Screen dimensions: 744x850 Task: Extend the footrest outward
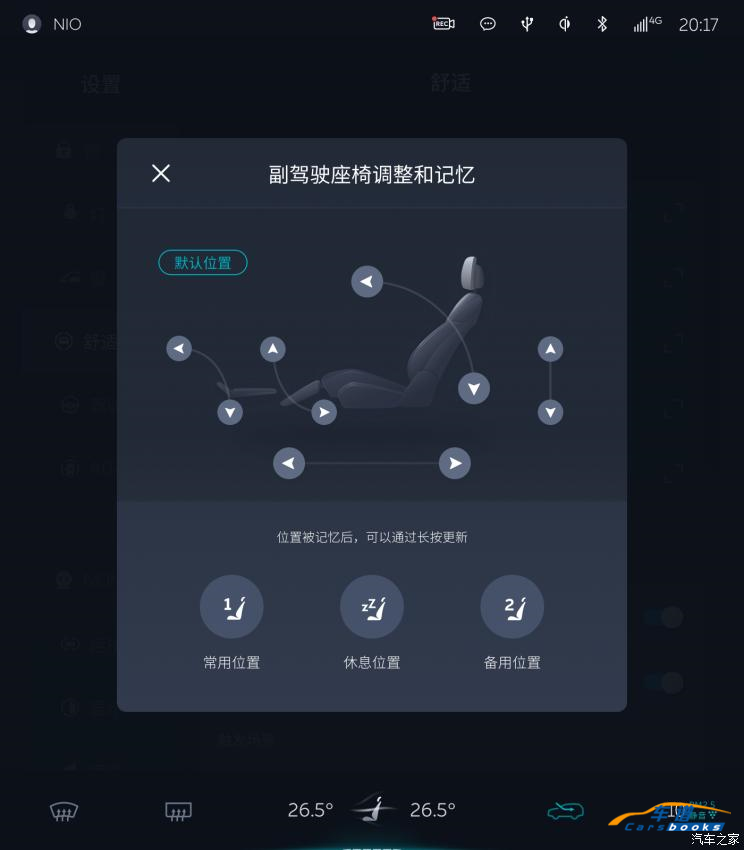click(x=179, y=348)
